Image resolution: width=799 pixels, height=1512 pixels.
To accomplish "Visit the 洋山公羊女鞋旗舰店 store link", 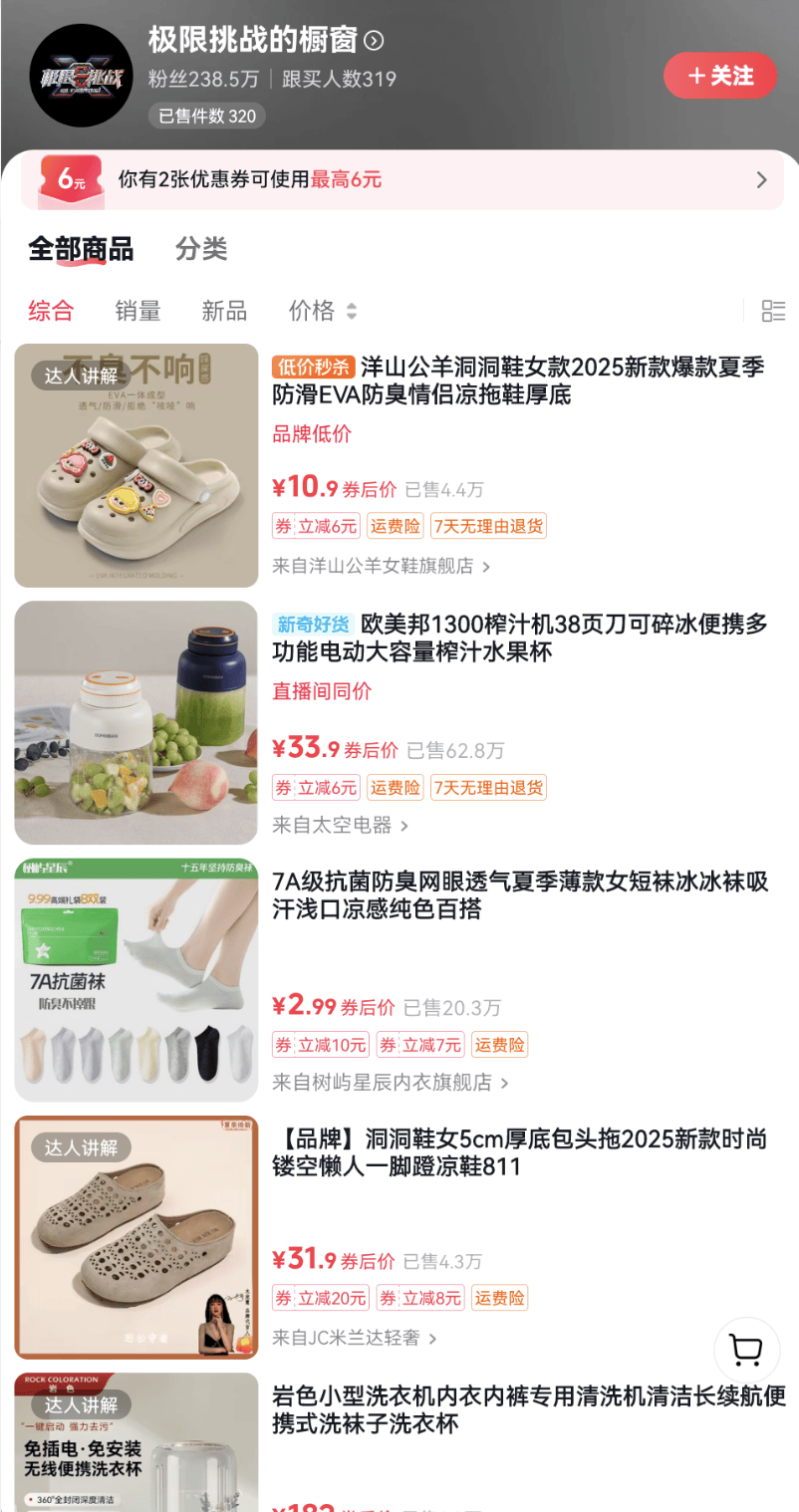I will click(x=381, y=566).
